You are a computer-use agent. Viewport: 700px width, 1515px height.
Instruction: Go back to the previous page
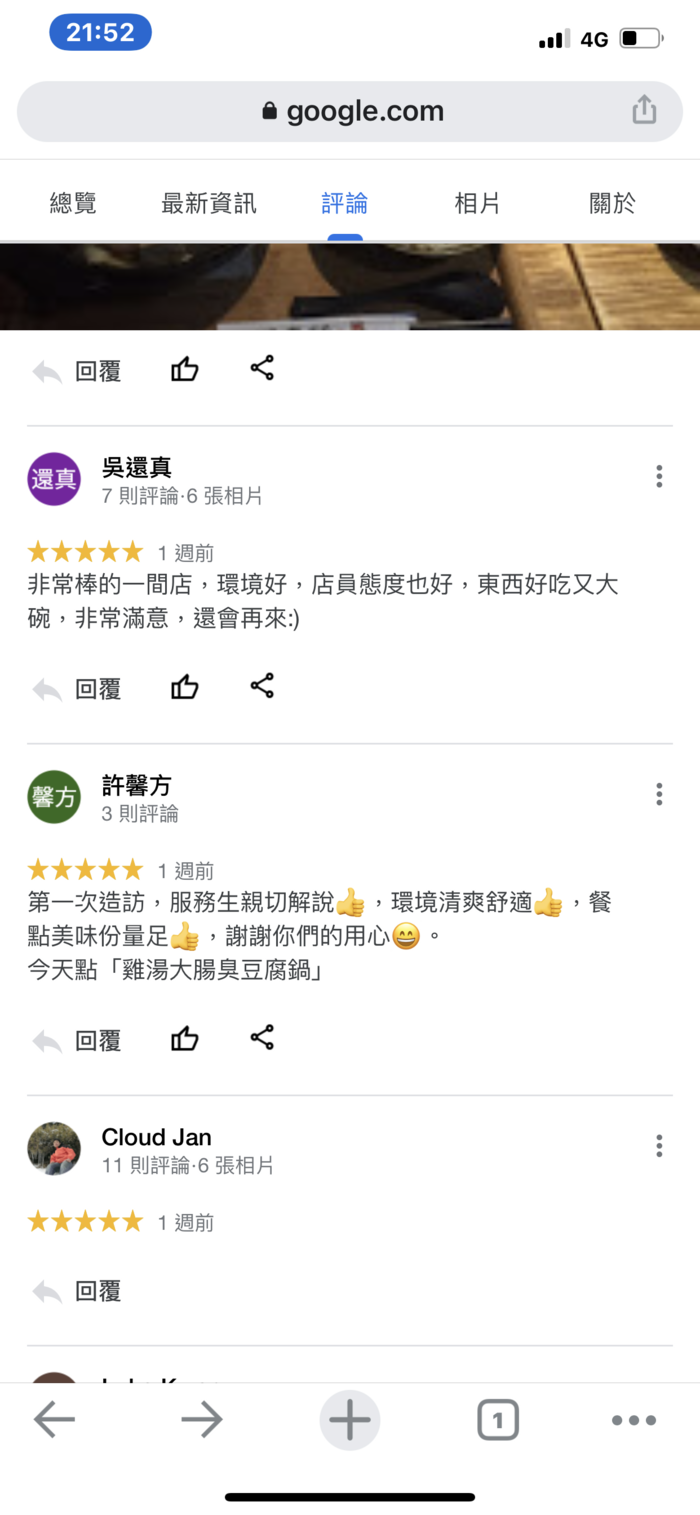pos(54,1420)
